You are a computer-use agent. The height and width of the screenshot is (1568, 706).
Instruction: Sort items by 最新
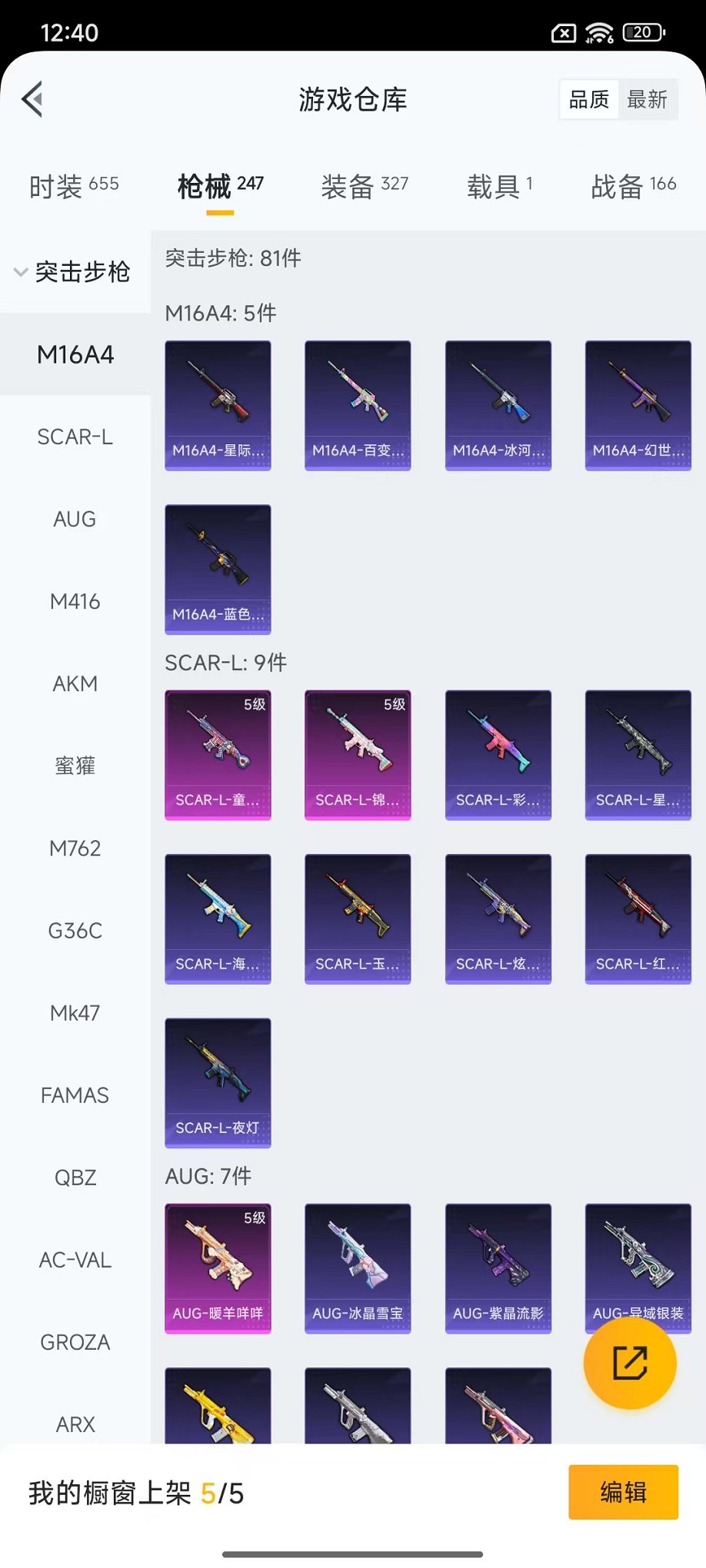click(x=647, y=99)
